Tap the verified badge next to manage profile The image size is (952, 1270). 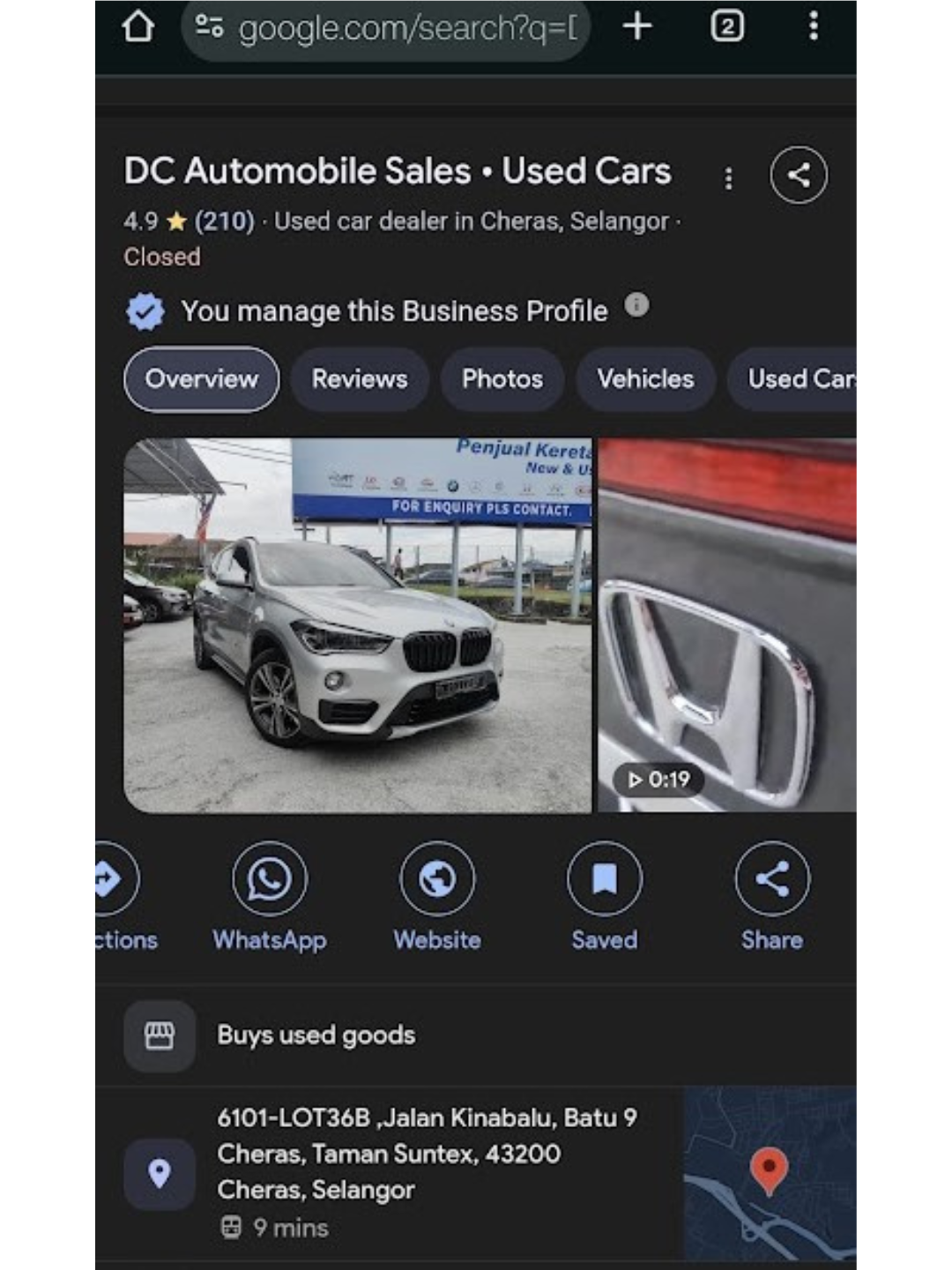(x=145, y=311)
